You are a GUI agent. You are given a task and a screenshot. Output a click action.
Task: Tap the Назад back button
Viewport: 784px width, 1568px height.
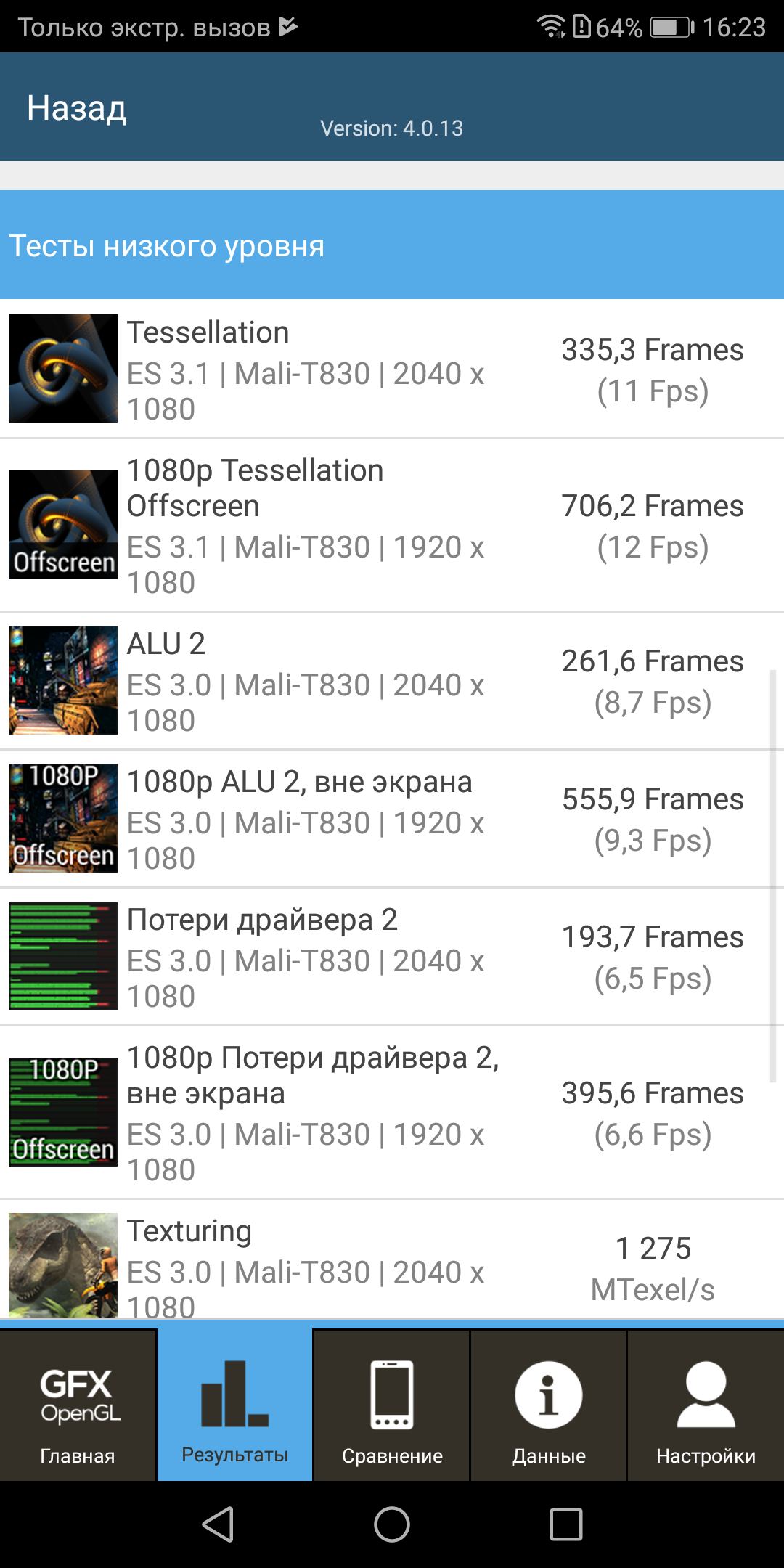(x=77, y=108)
